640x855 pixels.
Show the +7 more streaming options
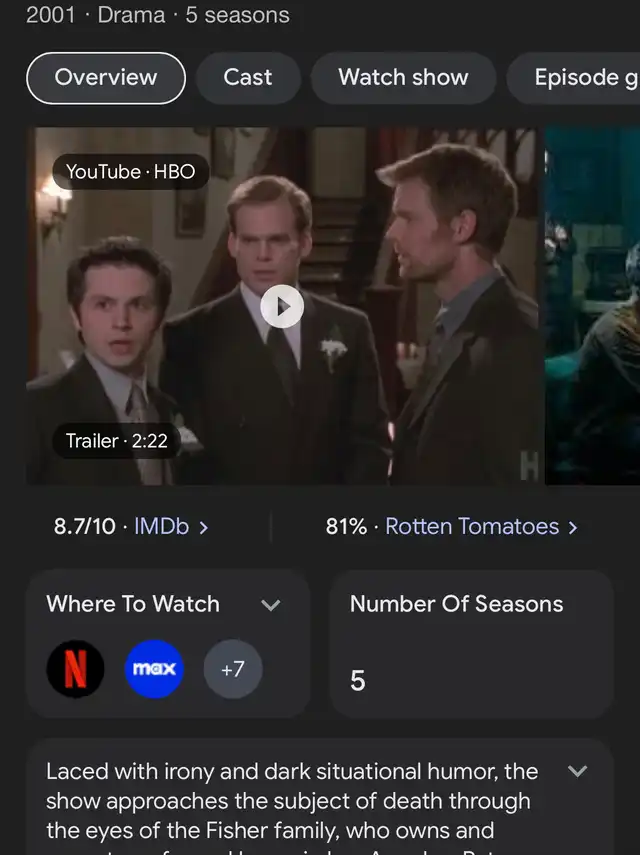coord(232,669)
